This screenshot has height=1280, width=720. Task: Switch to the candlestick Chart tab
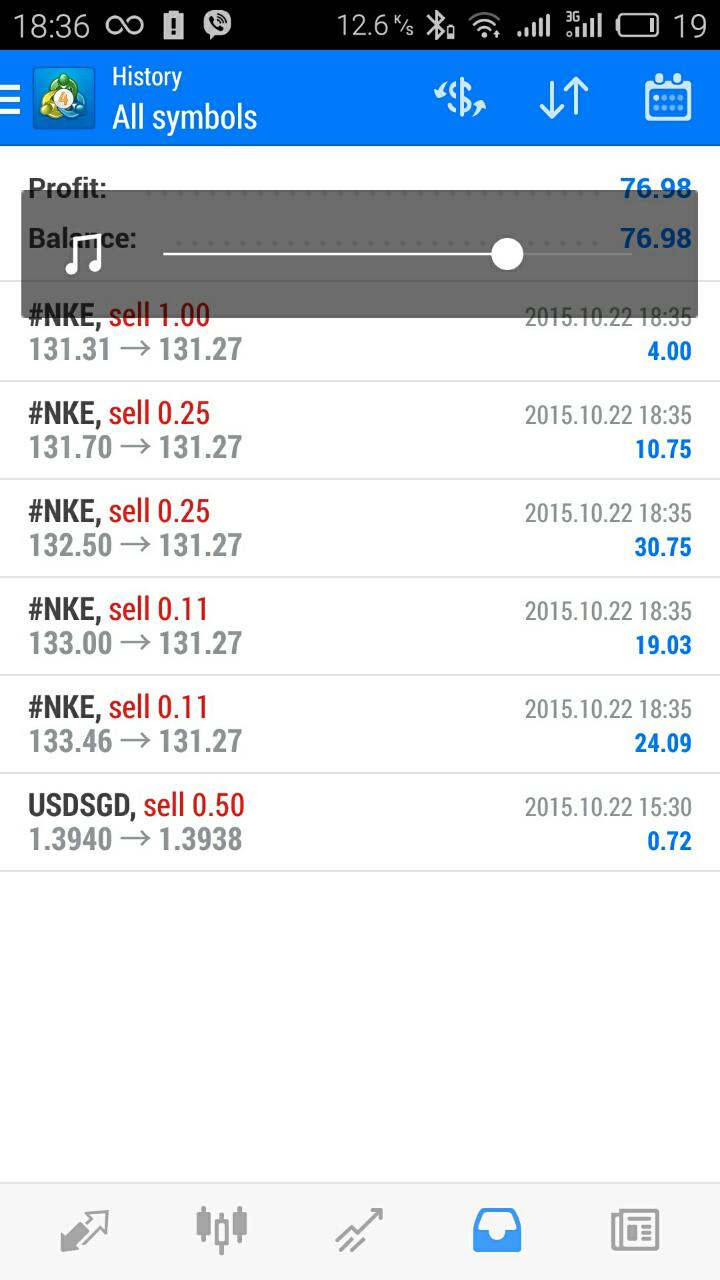[221, 1229]
